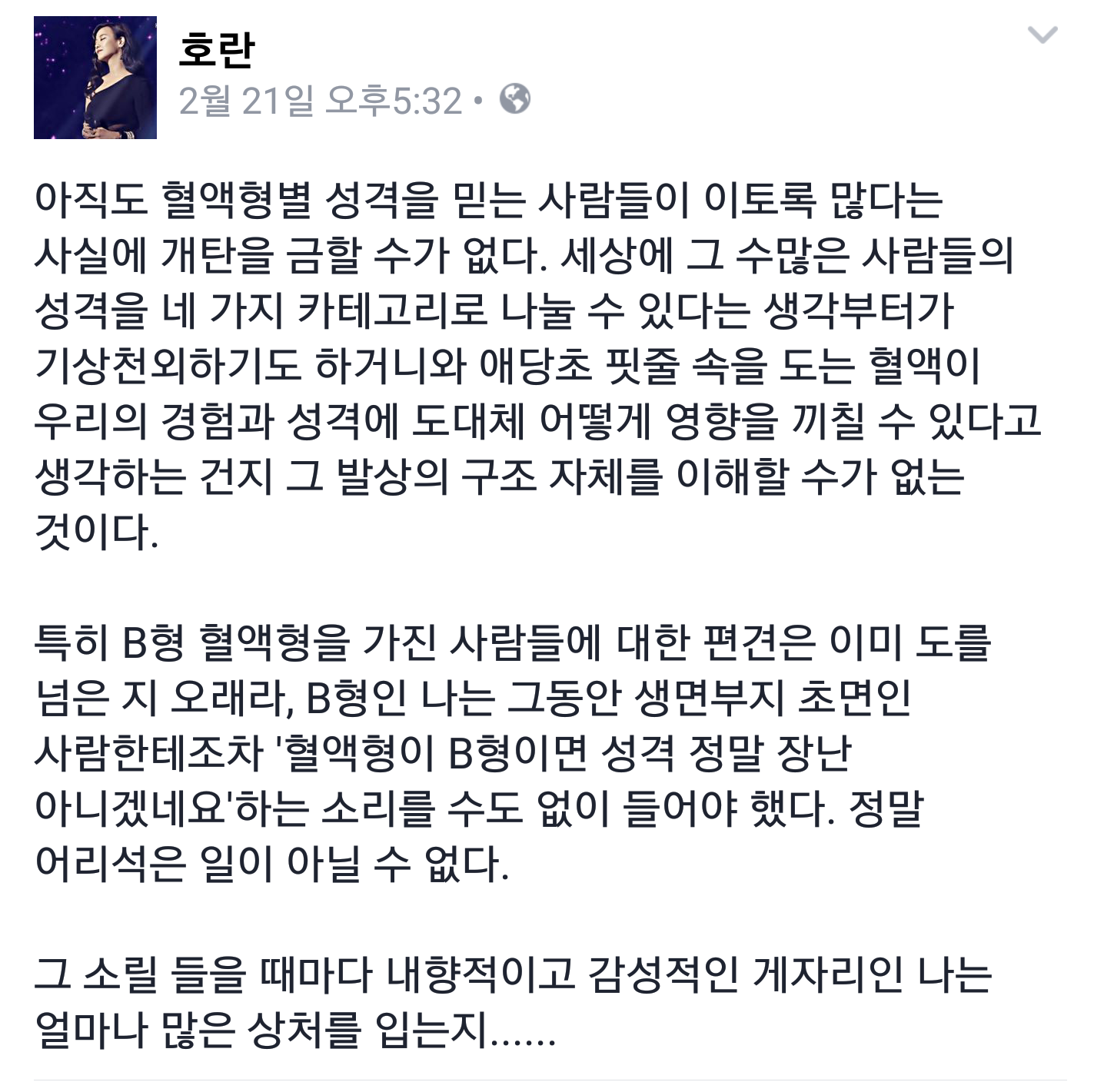Screen dimensions: 1104x1092
Task: Open the profile name 호란
Action: (216, 50)
